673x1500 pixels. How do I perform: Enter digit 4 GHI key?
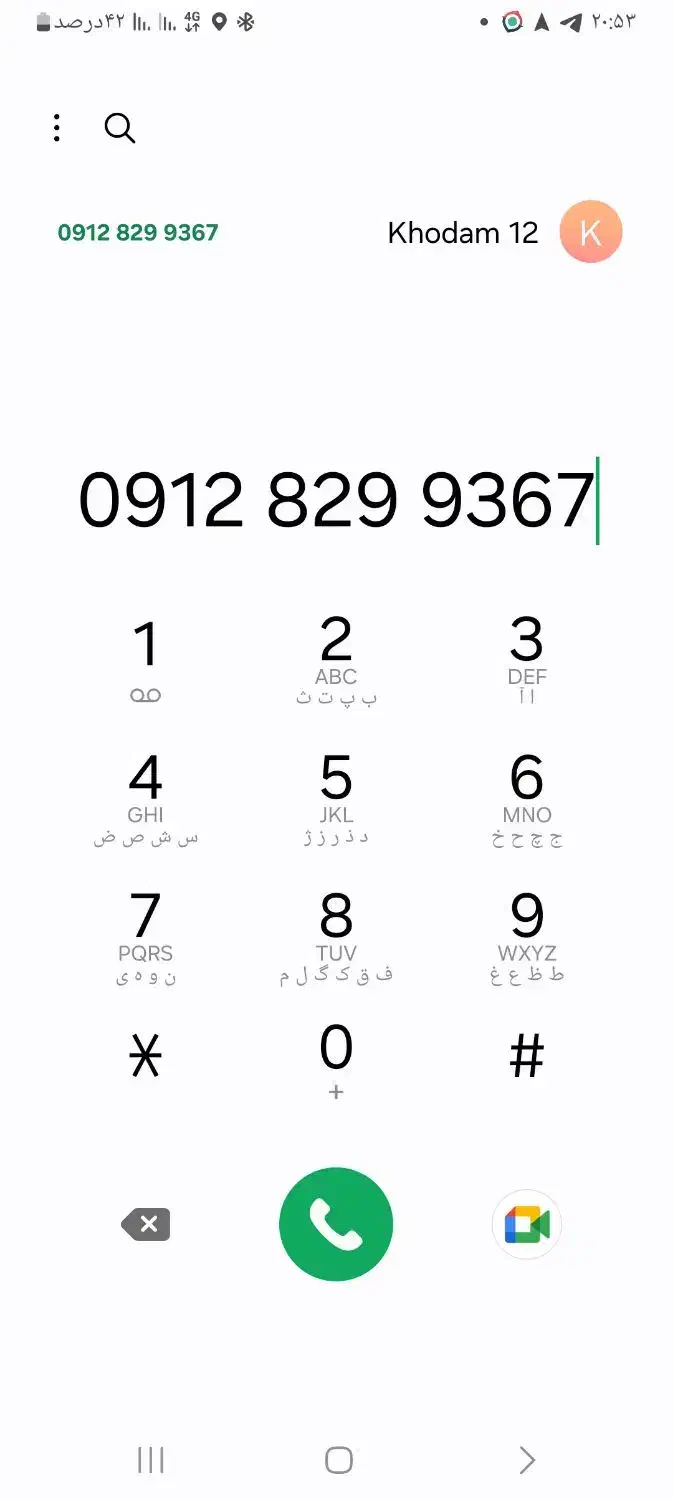pos(146,800)
